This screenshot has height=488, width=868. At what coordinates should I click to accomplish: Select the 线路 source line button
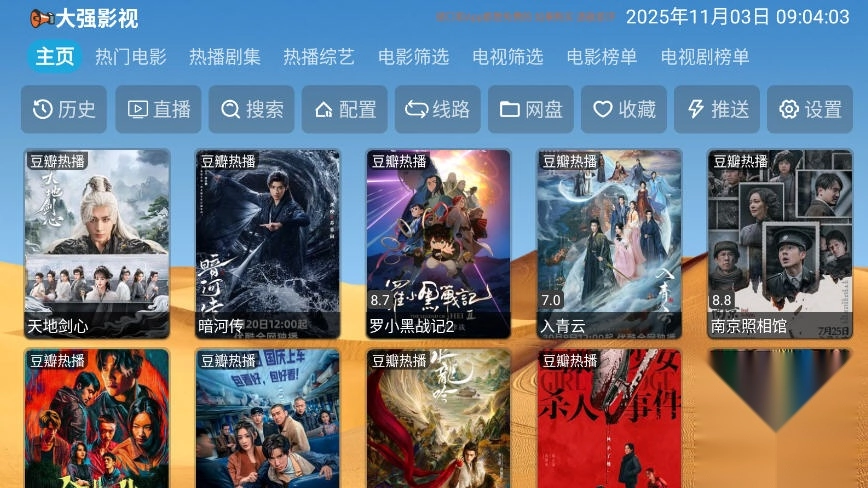438,110
